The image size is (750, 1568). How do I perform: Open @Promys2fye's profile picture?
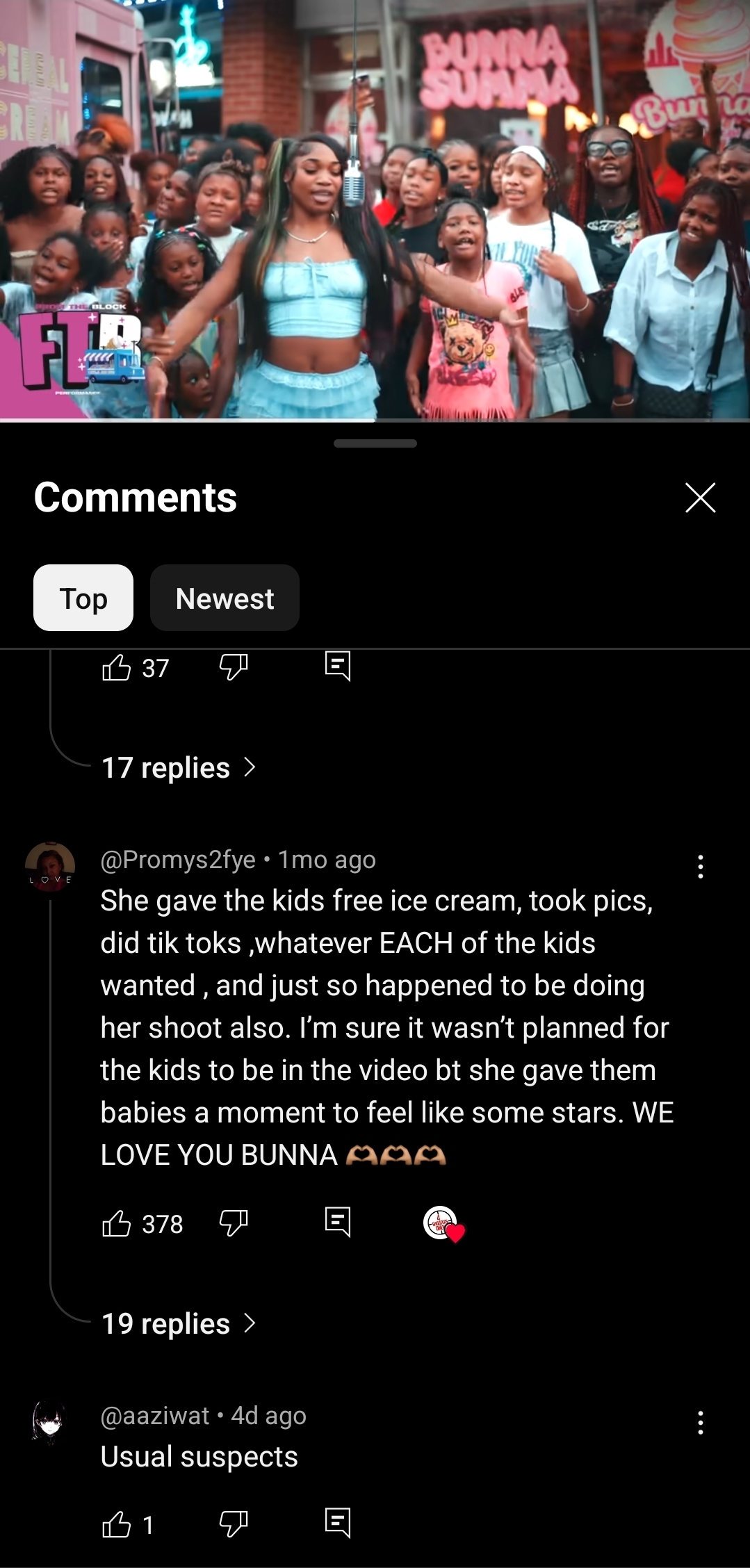click(x=50, y=867)
